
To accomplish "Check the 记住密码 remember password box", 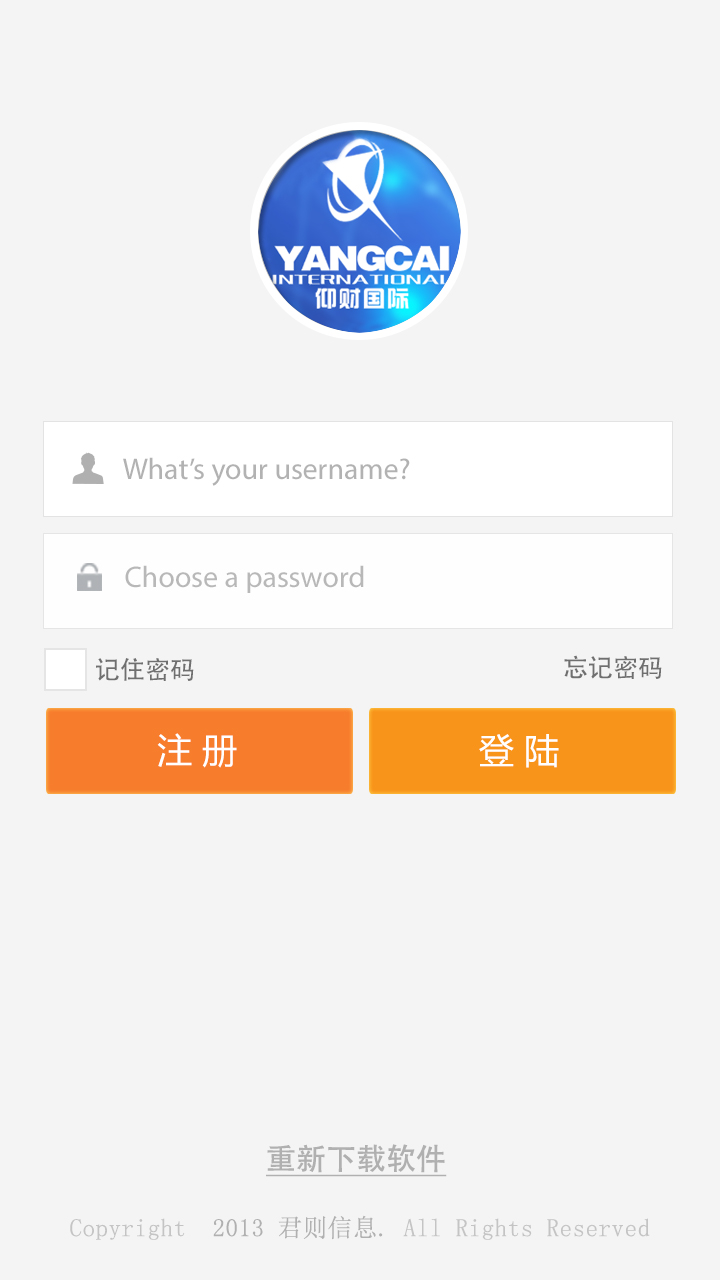I will coord(65,669).
